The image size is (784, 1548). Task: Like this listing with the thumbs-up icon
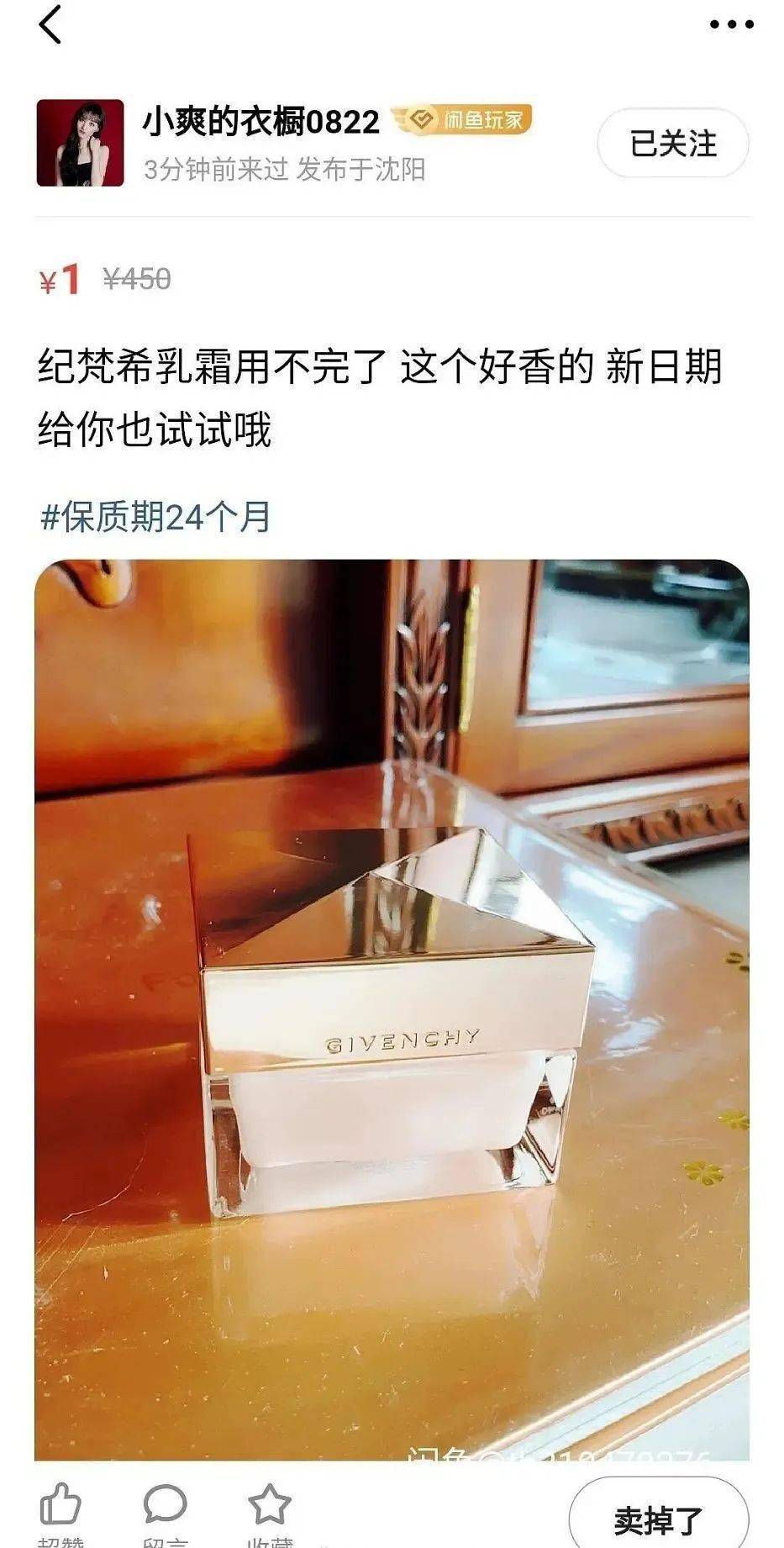coord(61,1504)
